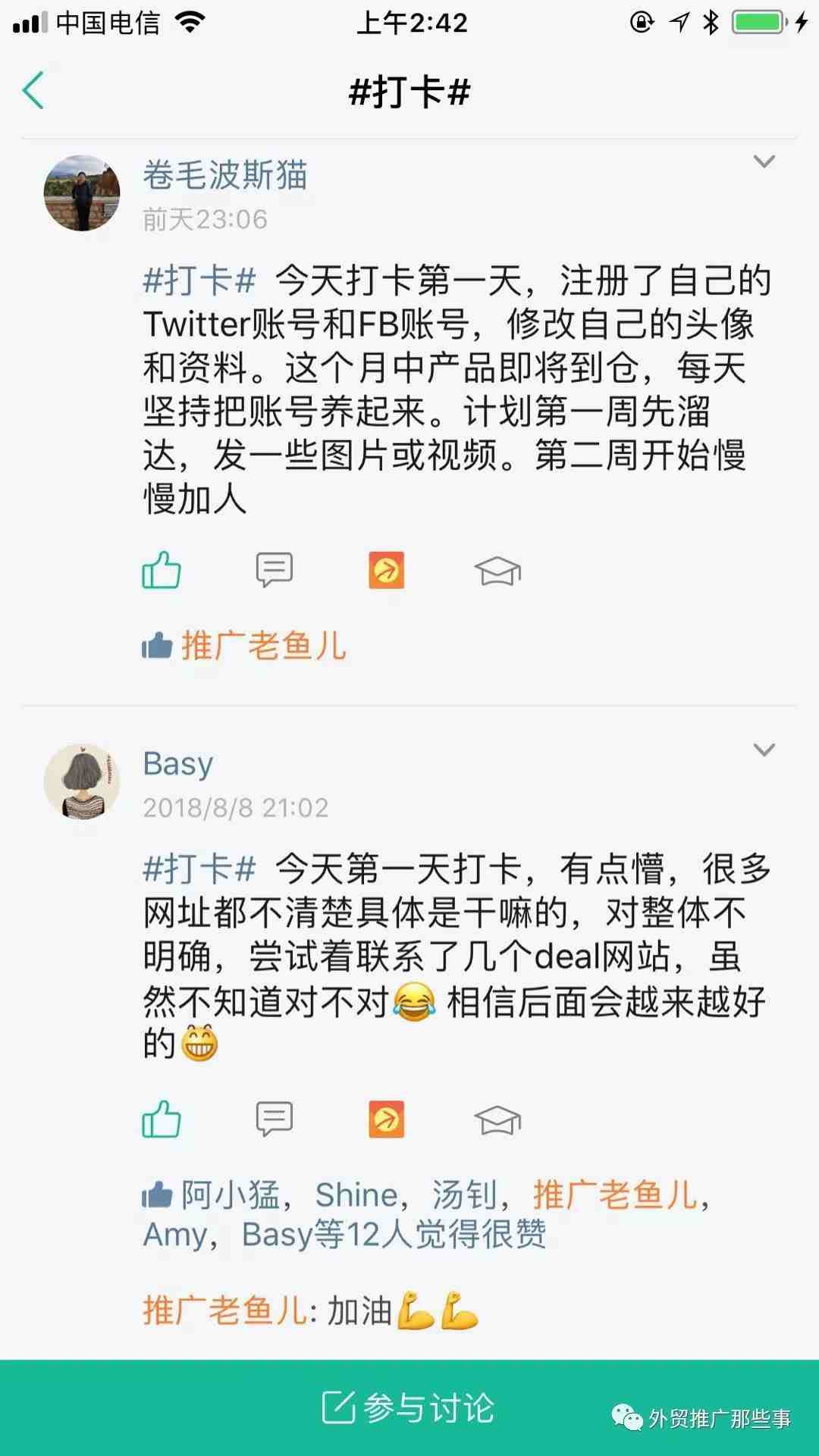
Task: Comment on 卷毛波斯猫's post
Action: 274,570
